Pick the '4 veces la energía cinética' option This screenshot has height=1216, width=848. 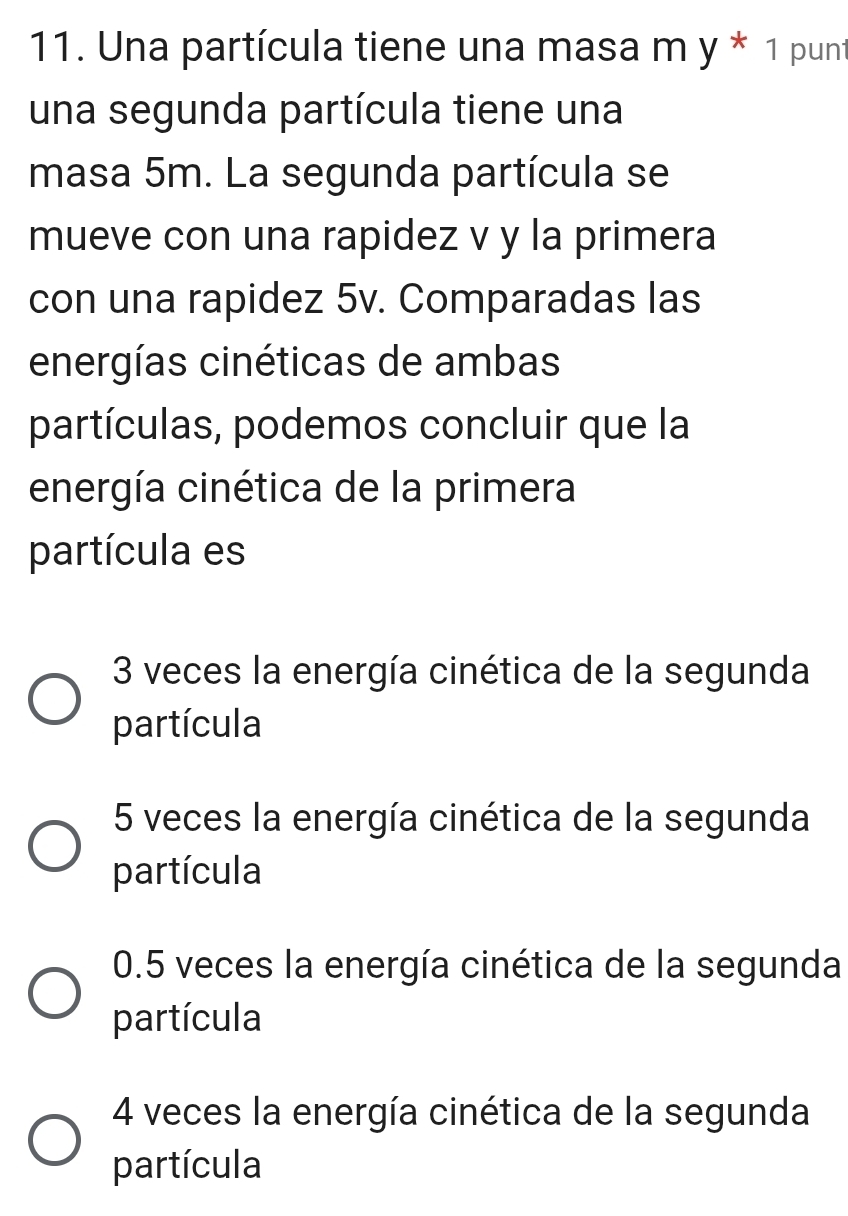click(54, 1140)
